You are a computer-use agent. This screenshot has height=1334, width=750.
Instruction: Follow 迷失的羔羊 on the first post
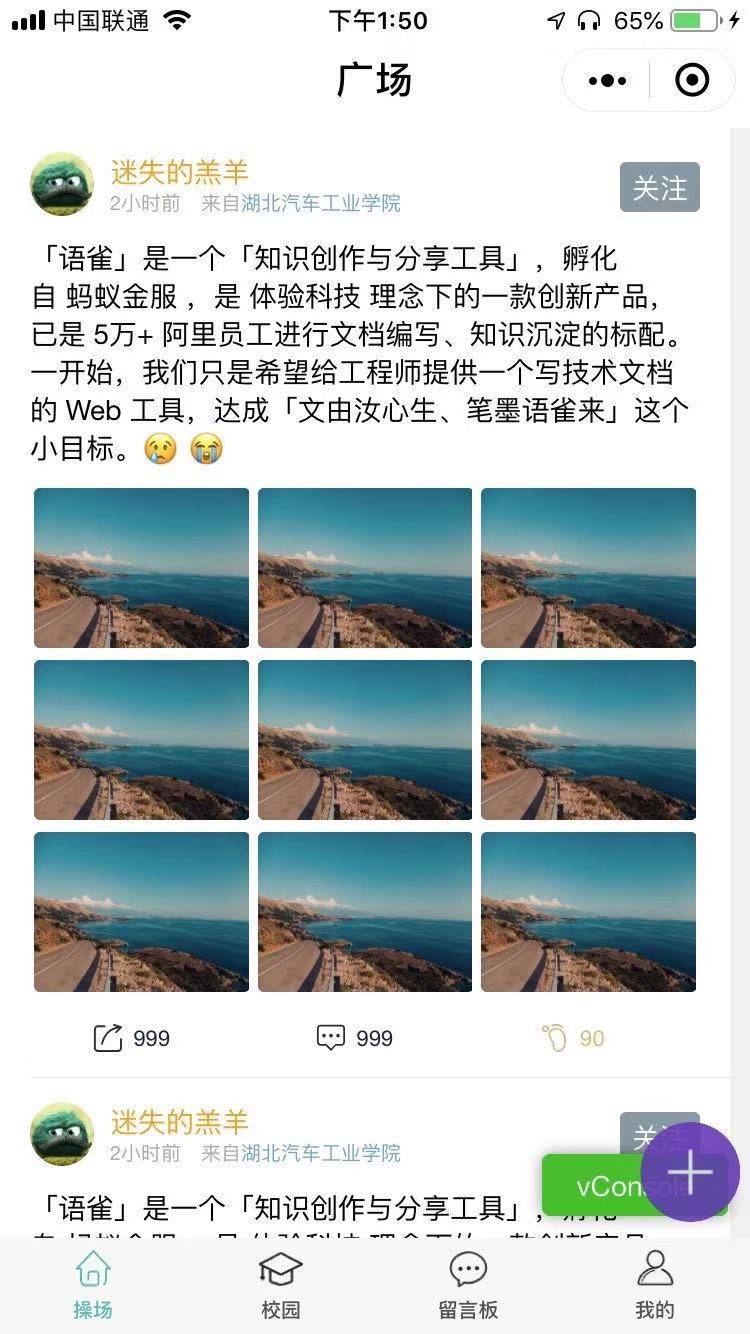pos(659,187)
